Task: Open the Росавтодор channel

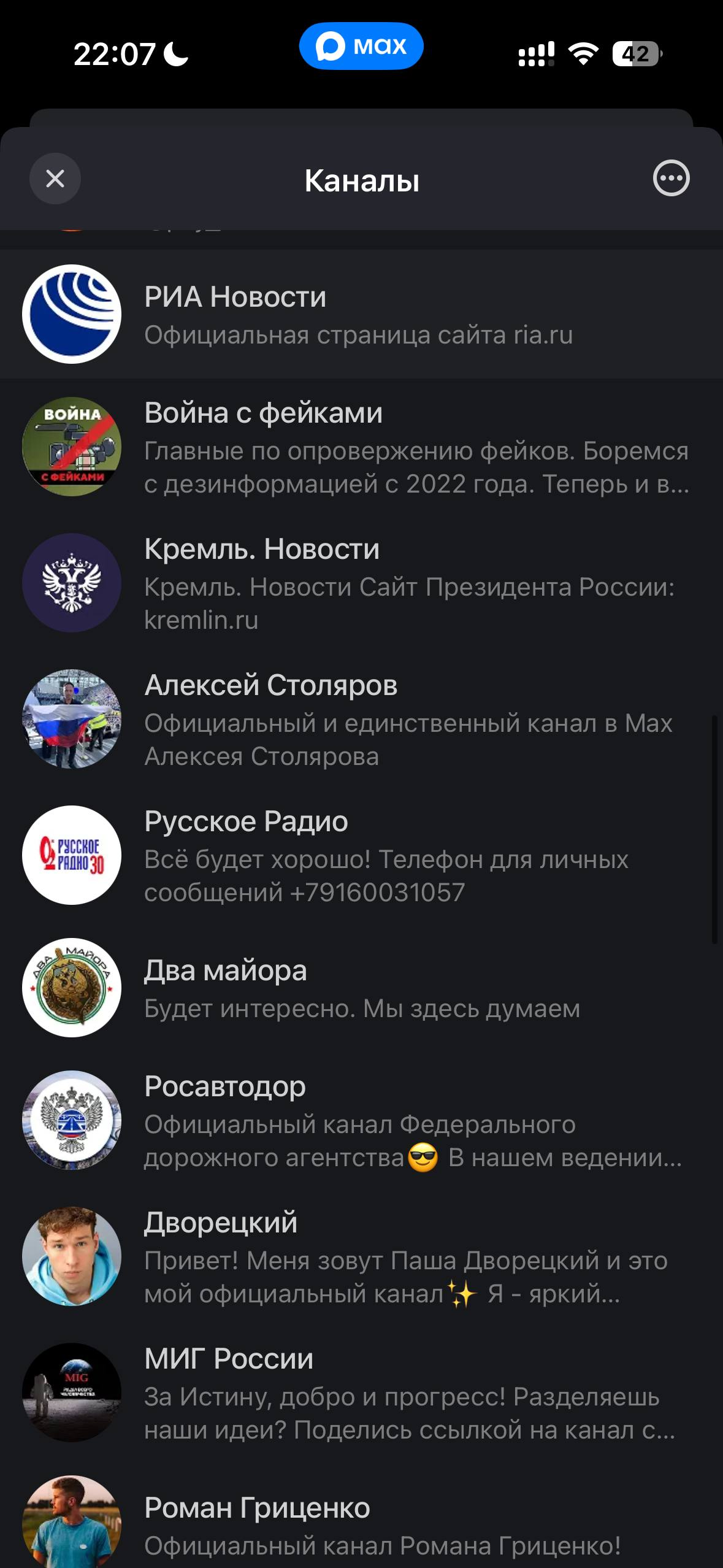Action: [361, 1121]
